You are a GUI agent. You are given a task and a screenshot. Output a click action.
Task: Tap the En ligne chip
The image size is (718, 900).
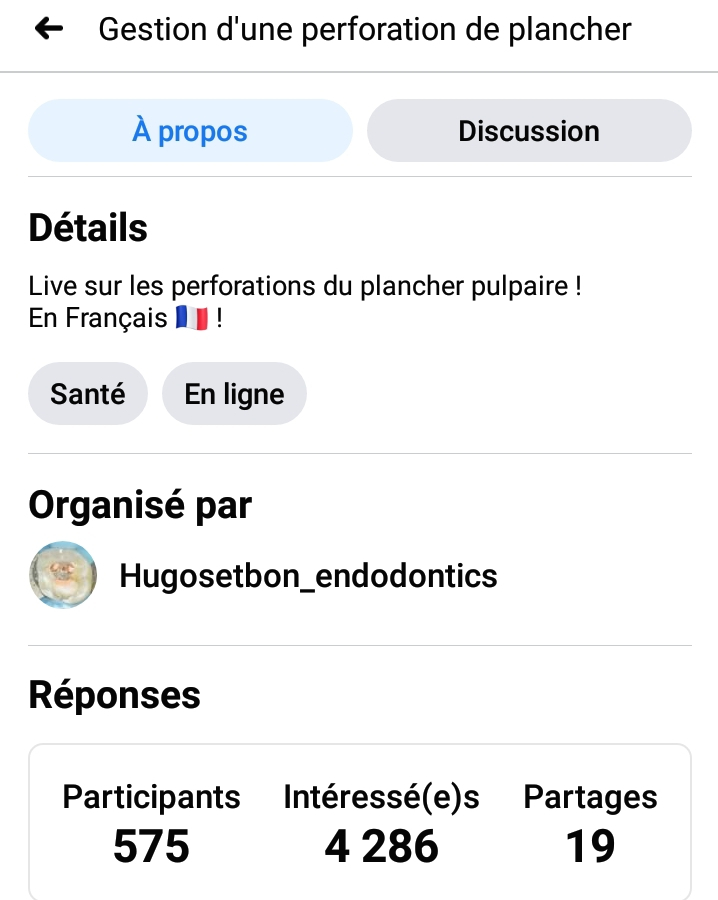pos(234,394)
